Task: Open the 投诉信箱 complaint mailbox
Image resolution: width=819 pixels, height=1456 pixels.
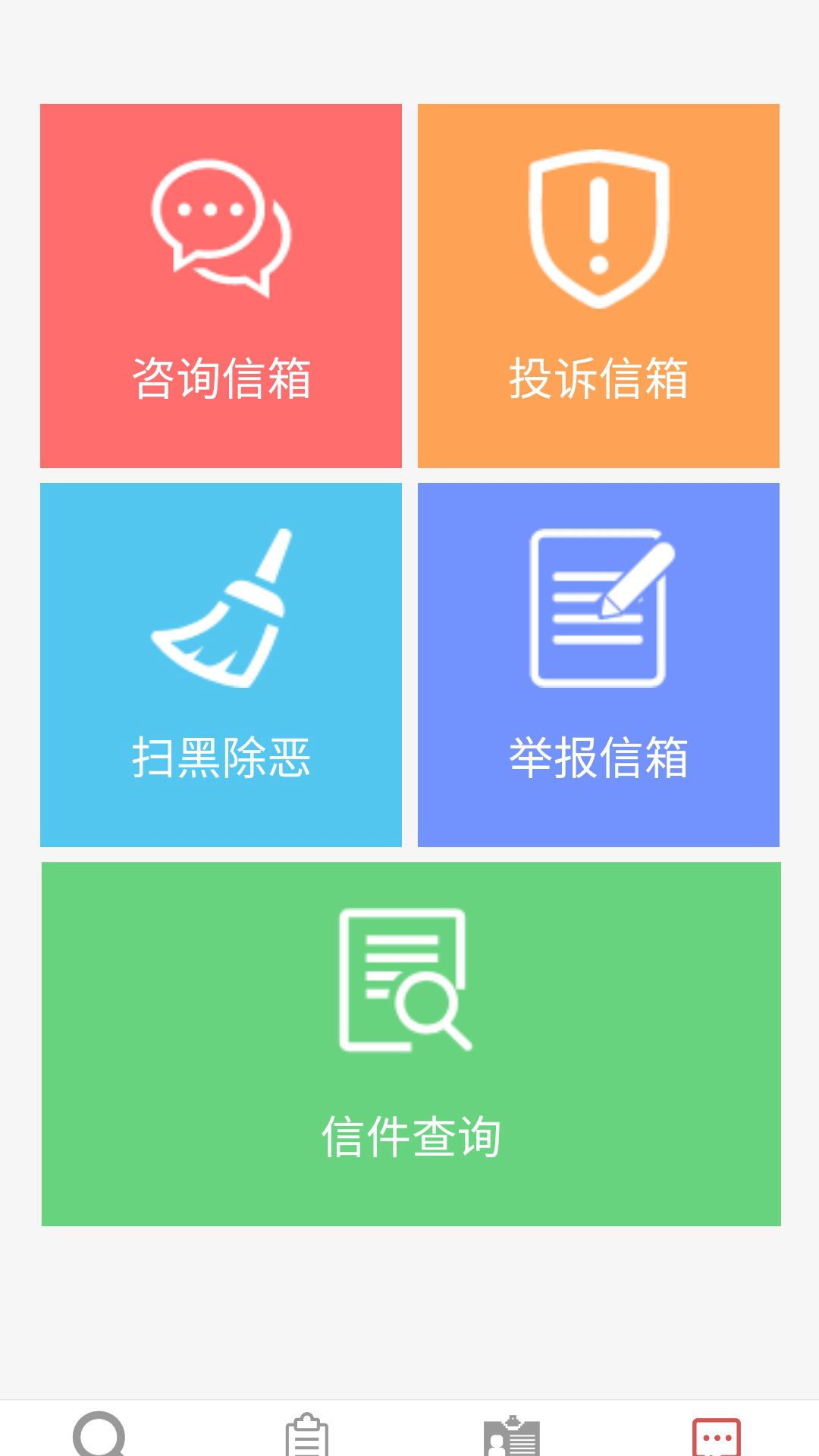Action: click(598, 285)
